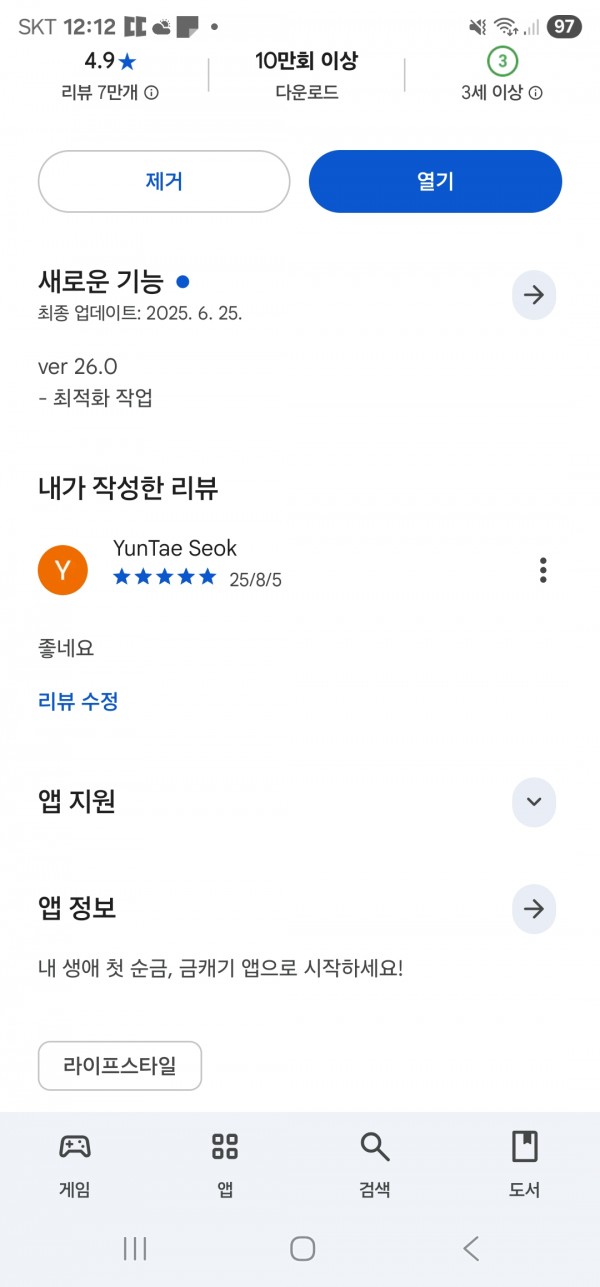Open the app with 열기
This screenshot has height=1287, width=600.
coord(435,181)
